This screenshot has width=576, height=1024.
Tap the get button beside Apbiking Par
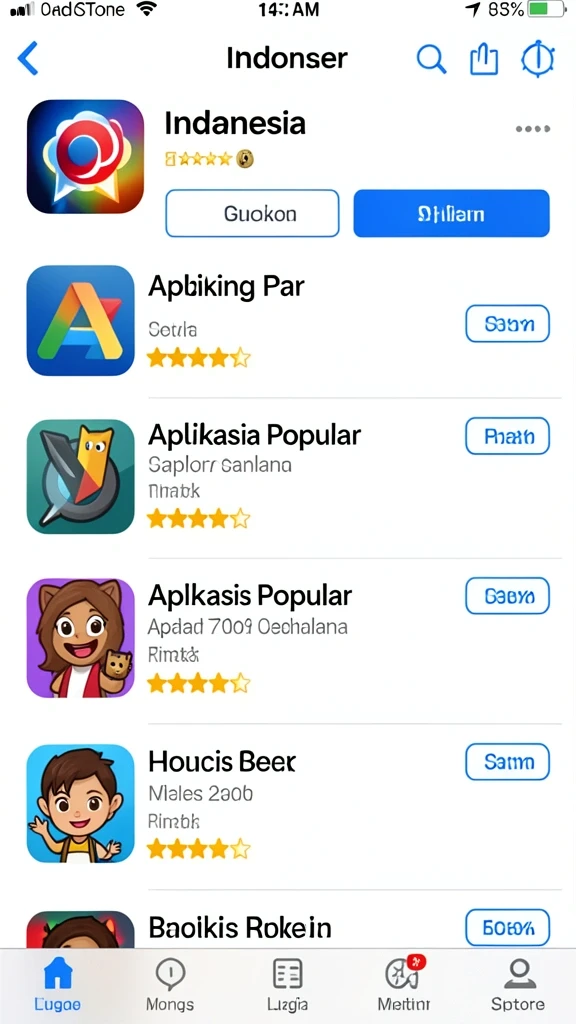click(x=507, y=323)
